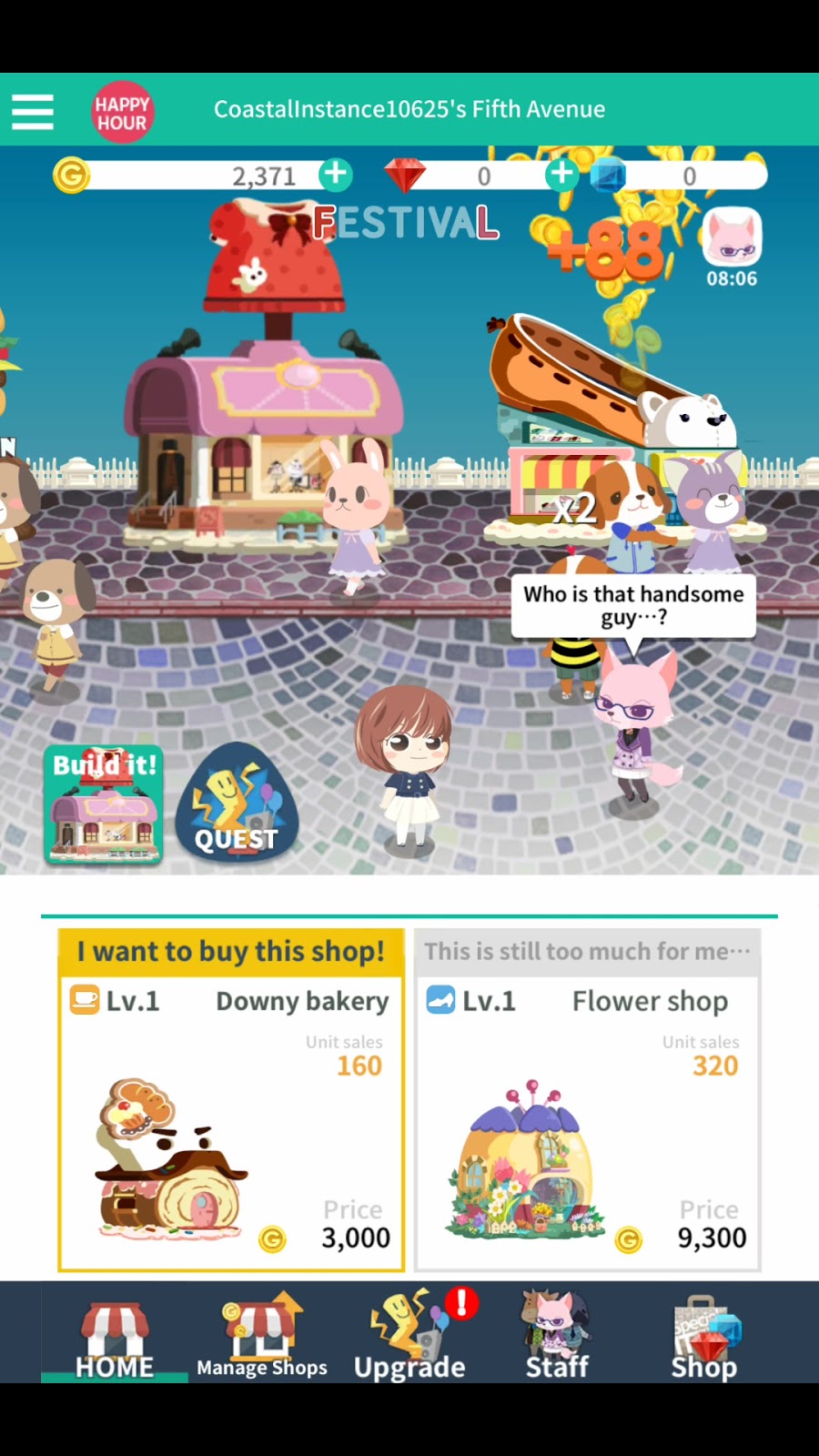Switch to the Manage Shops tab
Screen dimensions: 819x1456
(262, 1340)
